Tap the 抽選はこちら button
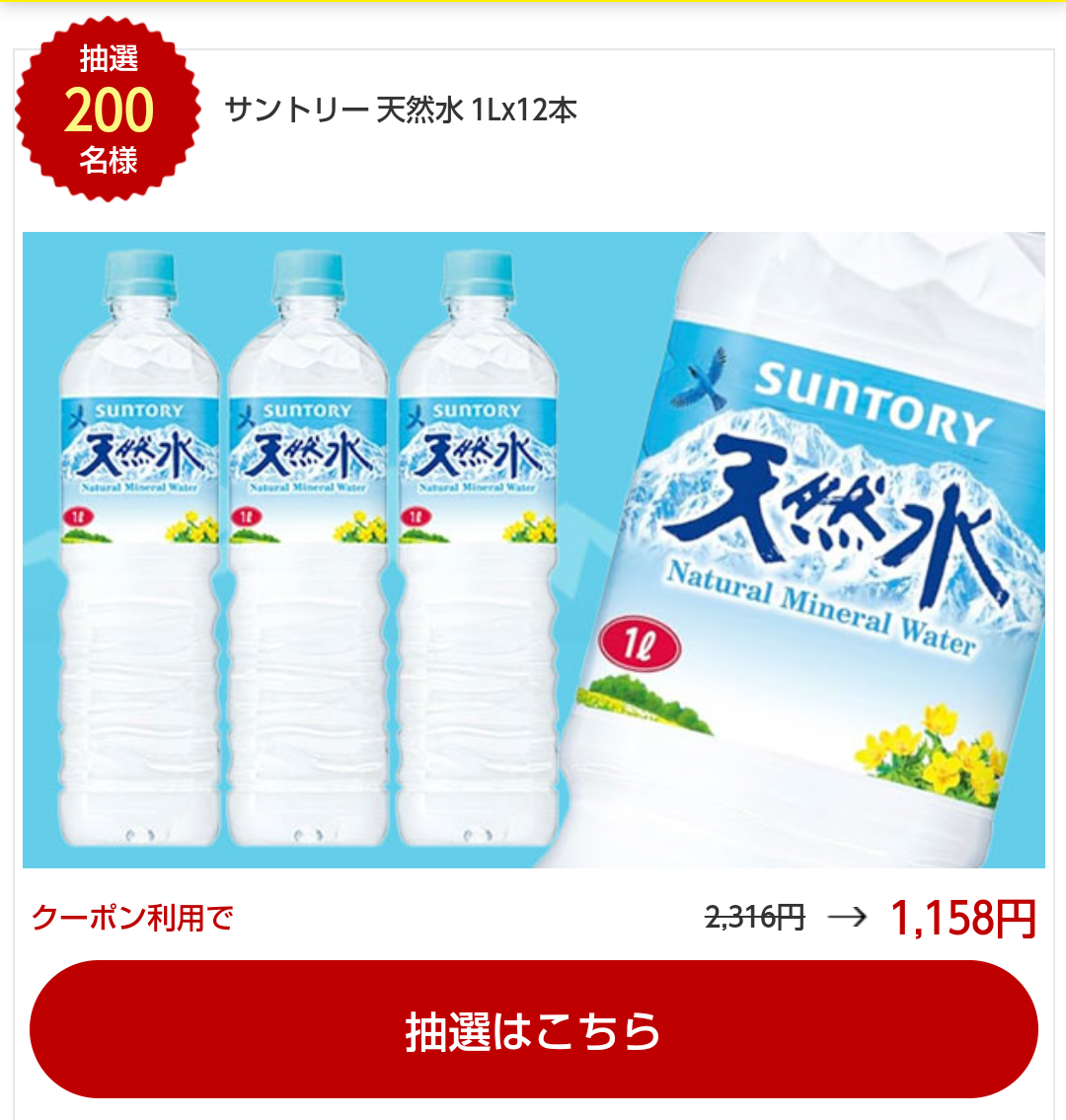Image resolution: width=1066 pixels, height=1120 pixels. point(533,1029)
